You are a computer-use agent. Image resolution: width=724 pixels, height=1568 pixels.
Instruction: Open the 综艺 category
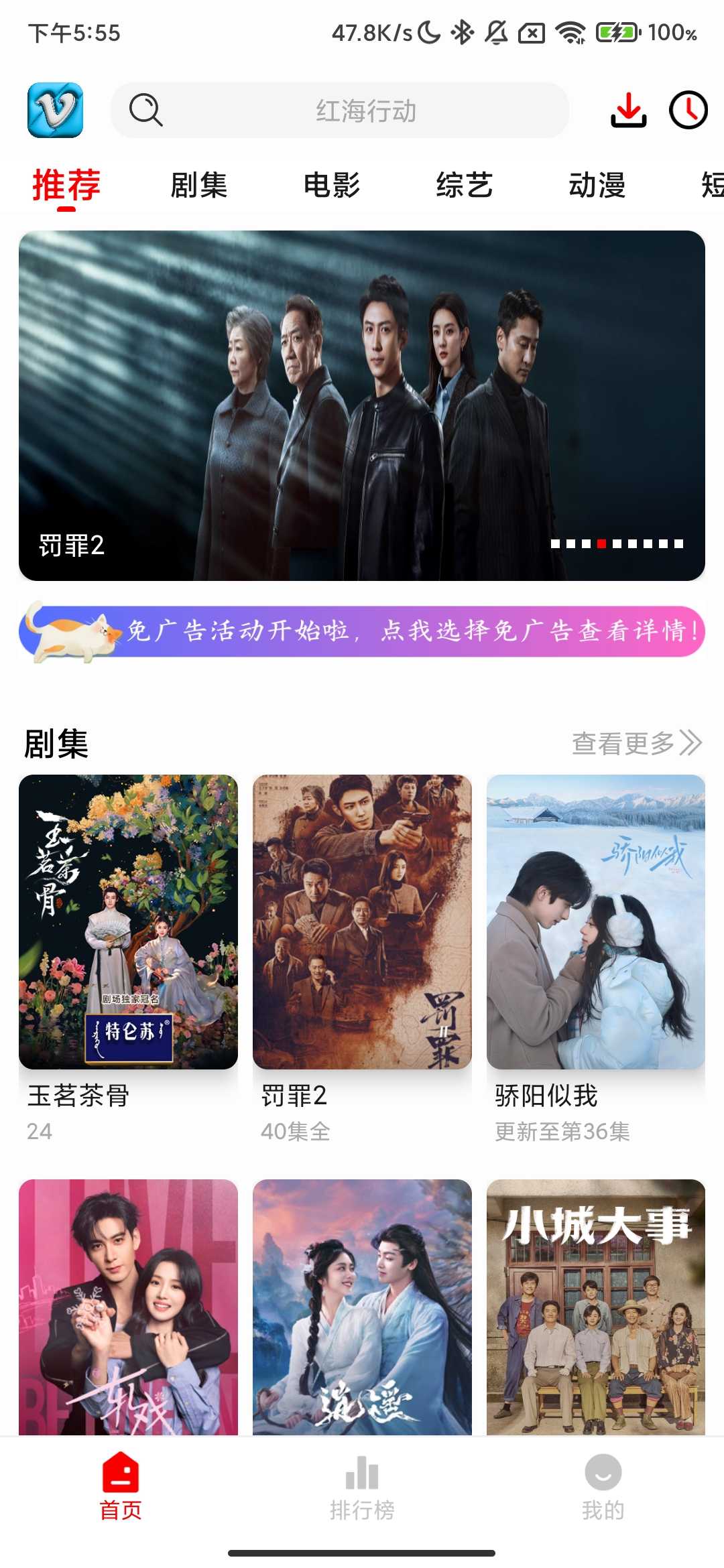(464, 186)
